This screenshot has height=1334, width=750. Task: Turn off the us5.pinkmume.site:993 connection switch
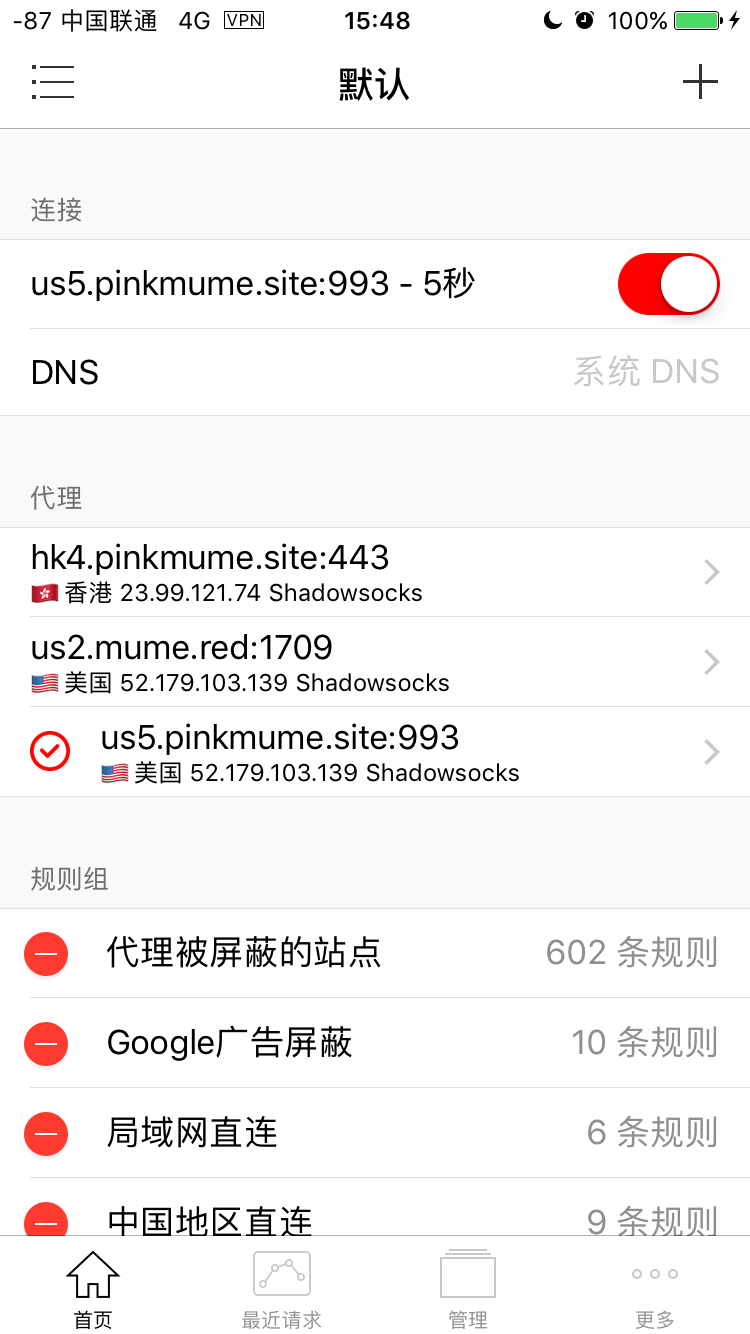coord(668,284)
